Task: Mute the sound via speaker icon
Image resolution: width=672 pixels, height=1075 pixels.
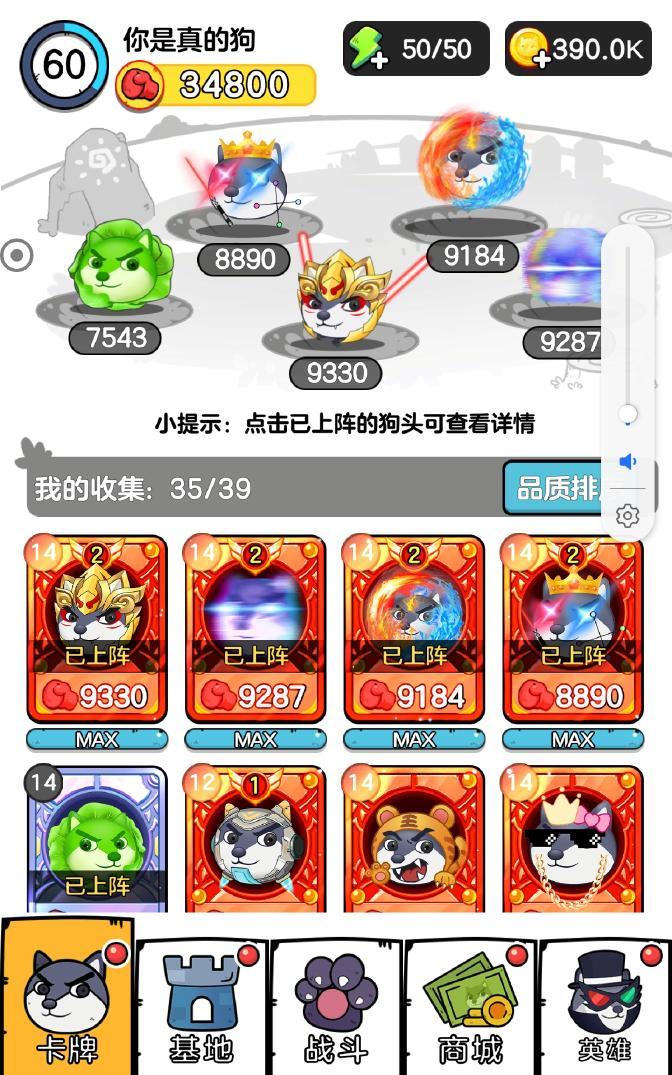Action: (x=627, y=461)
